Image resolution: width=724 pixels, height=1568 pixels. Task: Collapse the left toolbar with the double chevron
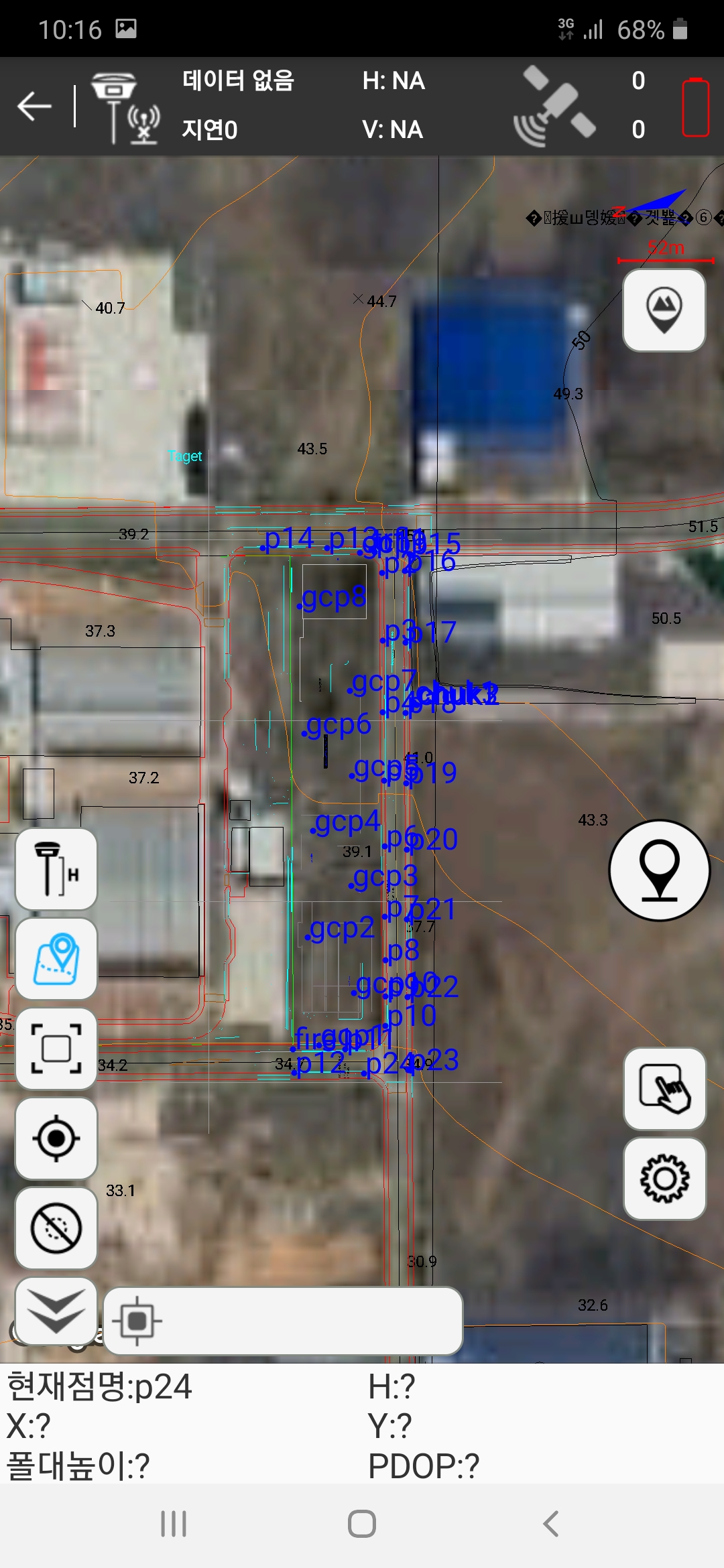click(x=56, y=1311)
